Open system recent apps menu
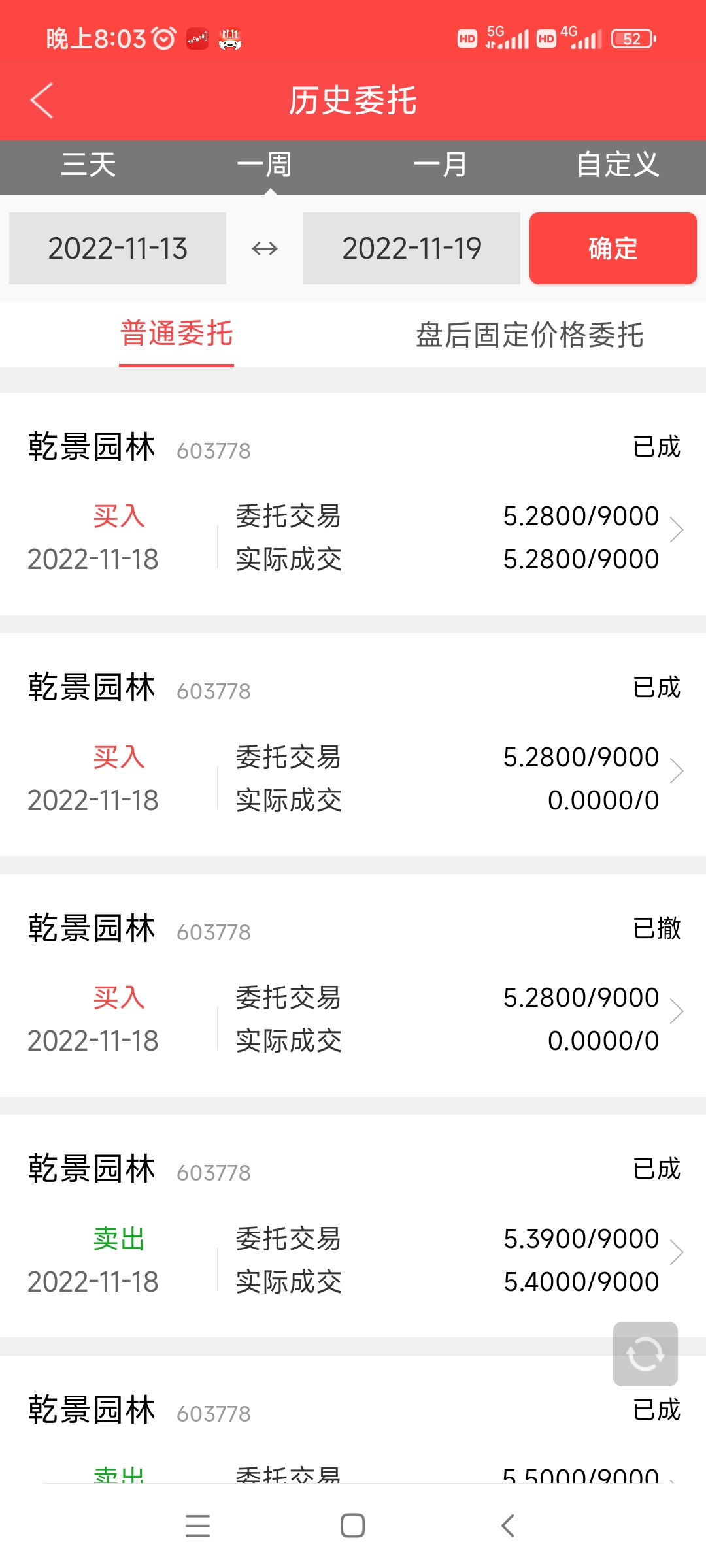The height and width of the screenshot is (1568, 706). (197, 1526)
